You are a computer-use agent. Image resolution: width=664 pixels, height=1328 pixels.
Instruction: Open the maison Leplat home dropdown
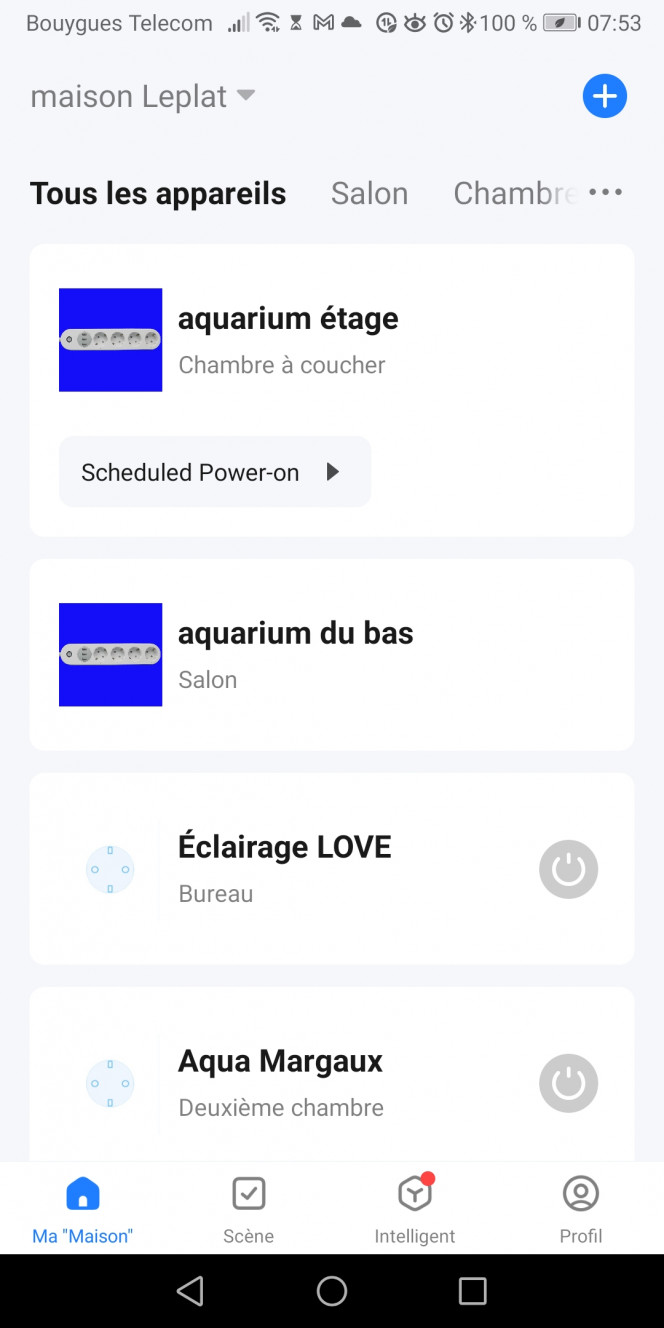click(x=143, y=97)
